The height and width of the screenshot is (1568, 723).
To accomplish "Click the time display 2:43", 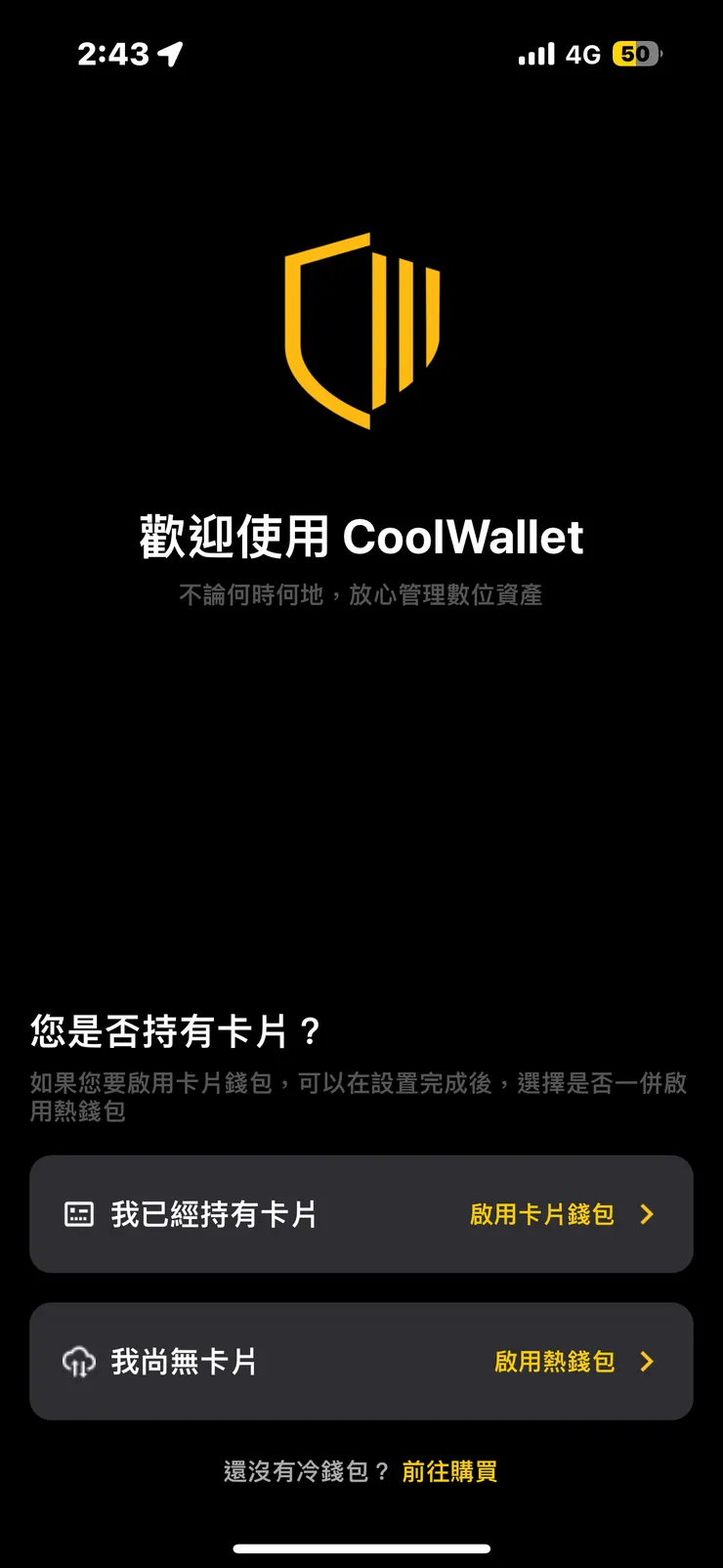I will click(x=110, y=54).
